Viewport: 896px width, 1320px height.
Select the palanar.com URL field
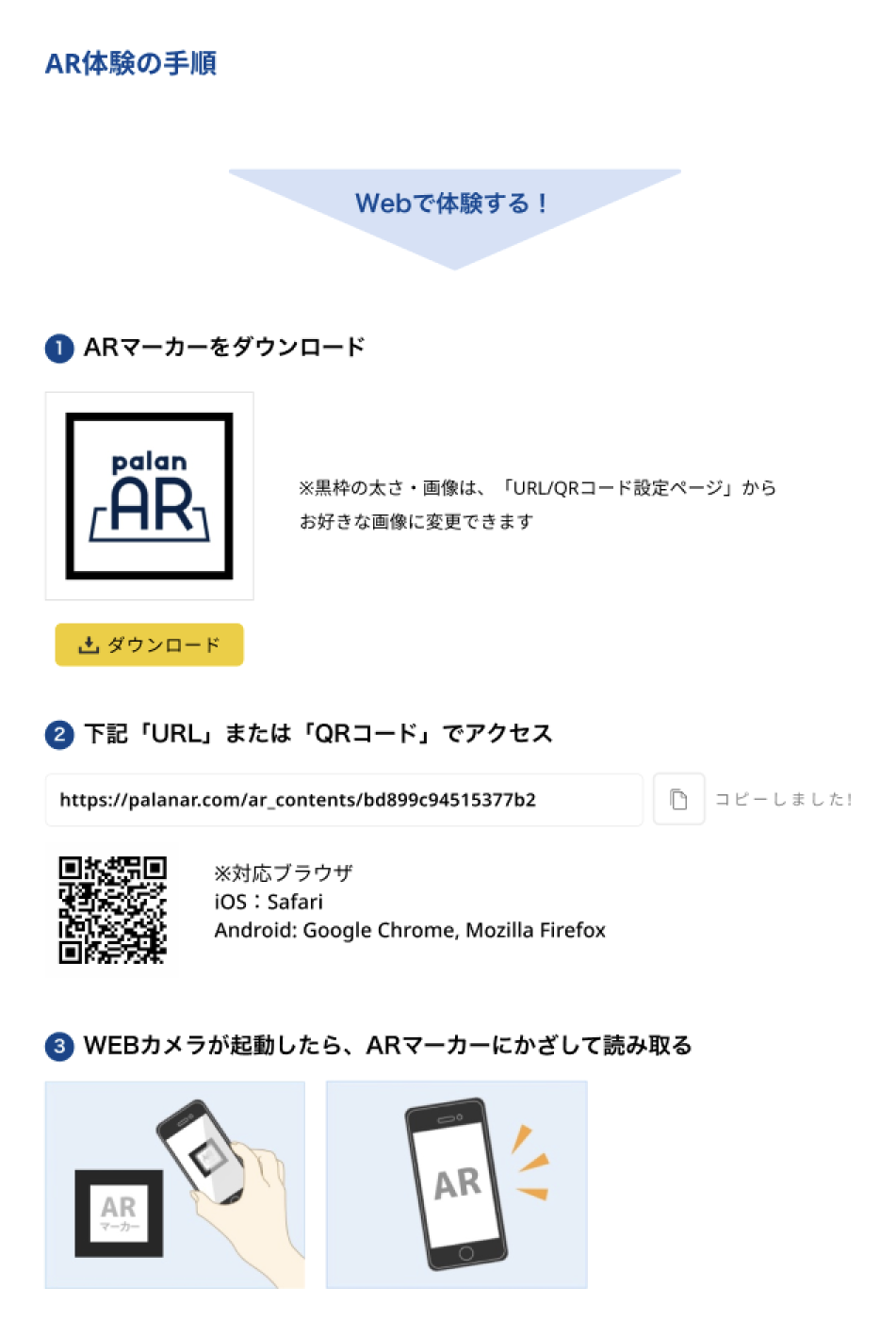click(x=344, y=800)
